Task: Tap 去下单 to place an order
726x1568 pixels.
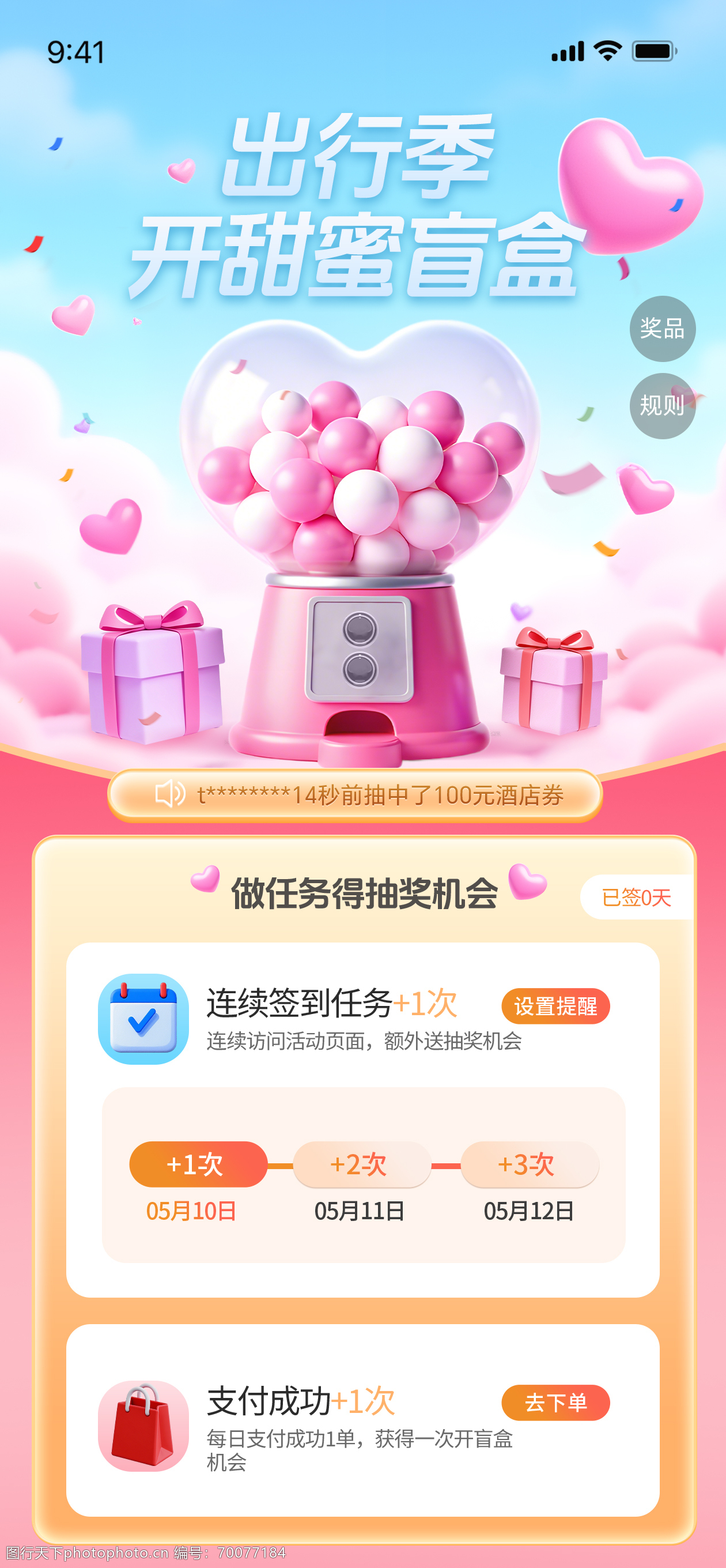Action: (555, 1403)
